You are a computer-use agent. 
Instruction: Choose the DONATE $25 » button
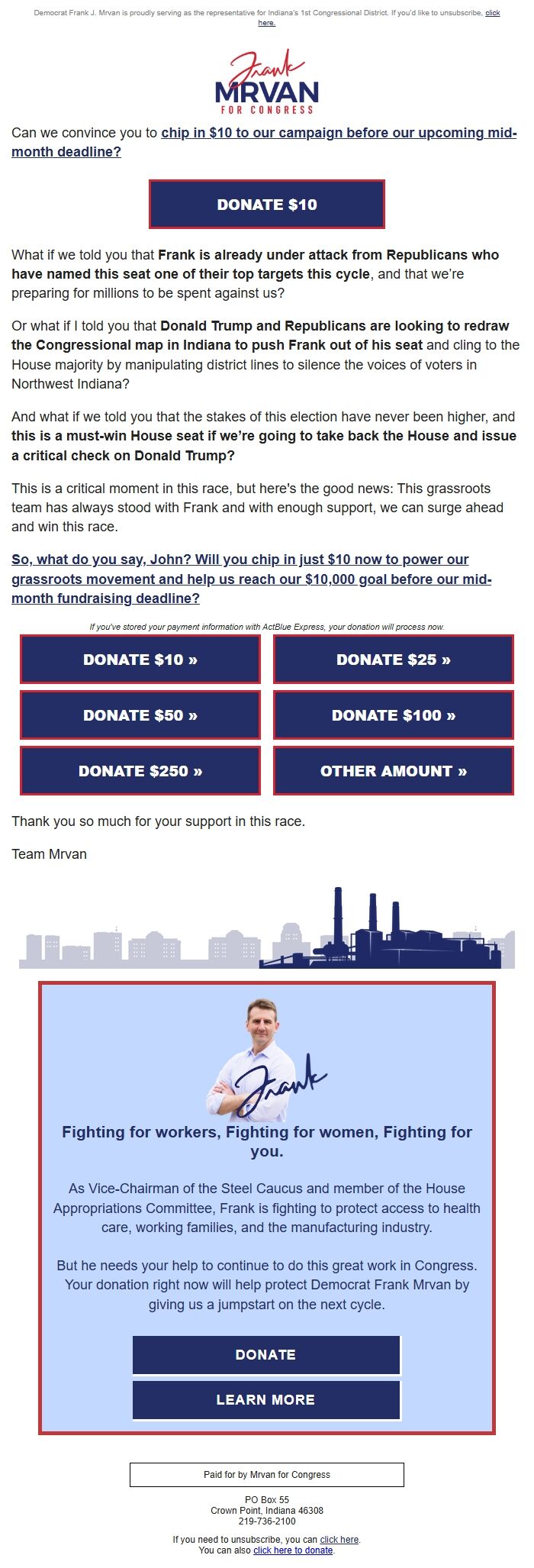(x=393, y=660)
